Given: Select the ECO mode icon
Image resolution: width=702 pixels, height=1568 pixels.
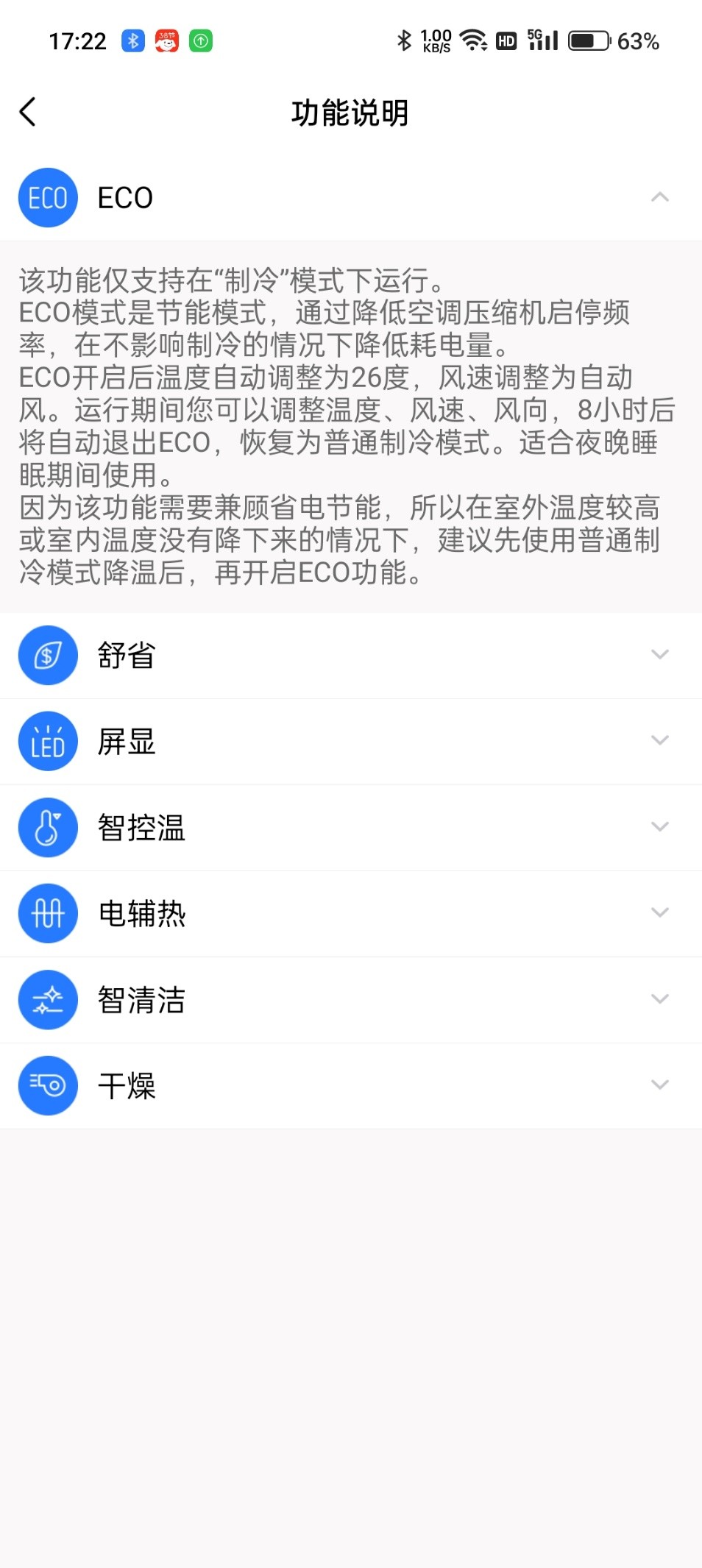Looking at the screenshot, I should coord(47,197).
